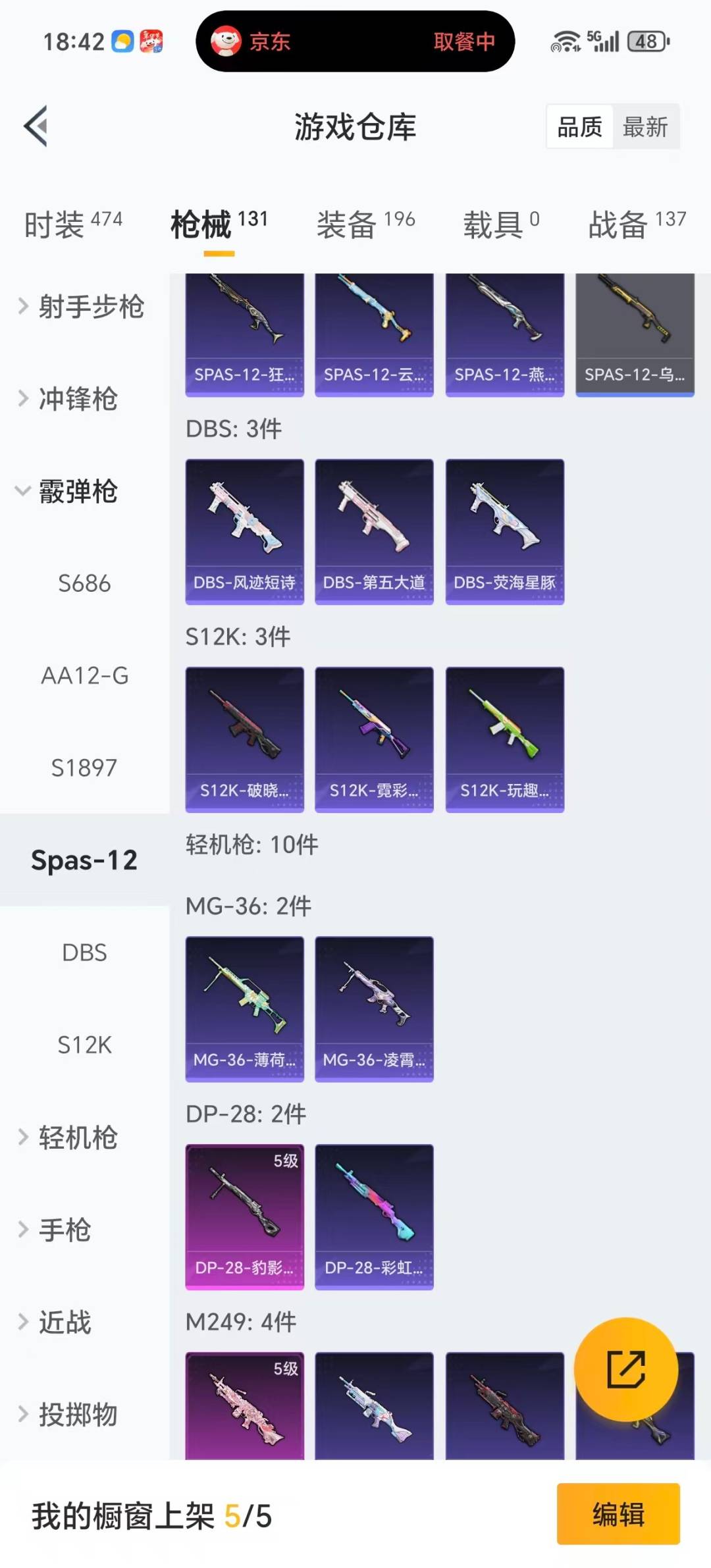This screenshot has height=1568, width=711.
Task: Tap the yellow floating share button
Action: [x=625, y=1369]
